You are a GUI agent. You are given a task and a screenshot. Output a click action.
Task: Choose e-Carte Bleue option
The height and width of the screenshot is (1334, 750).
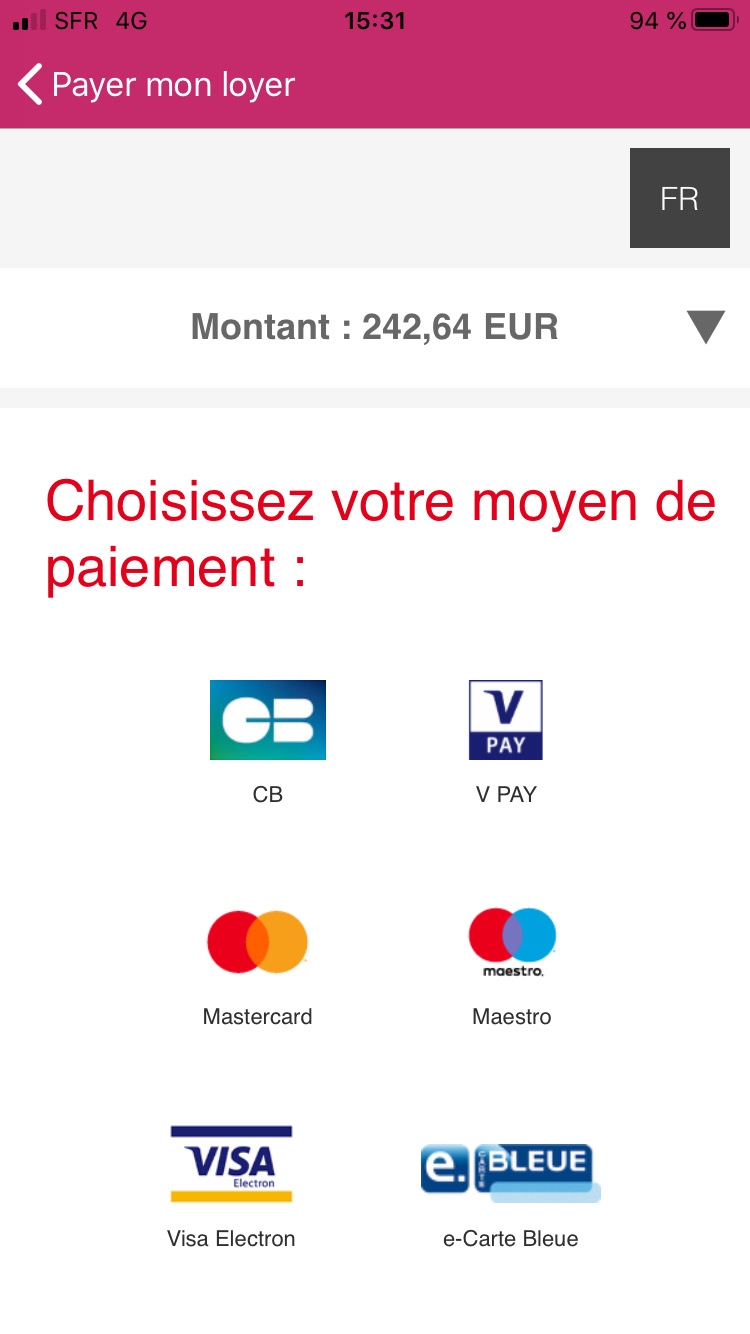[510, 1170]
